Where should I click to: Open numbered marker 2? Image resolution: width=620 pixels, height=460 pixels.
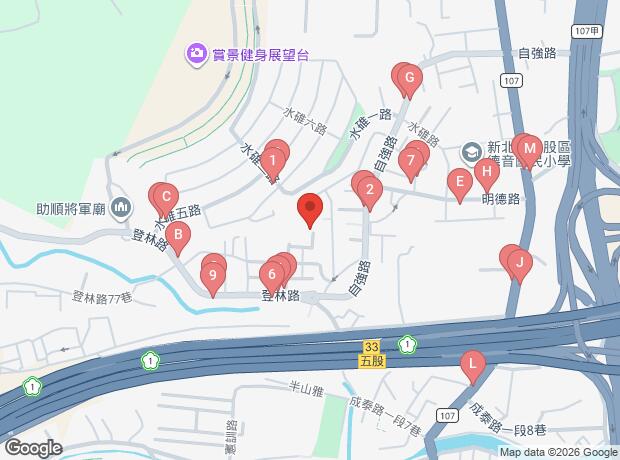pyautogui.click(x=370, y=190)
